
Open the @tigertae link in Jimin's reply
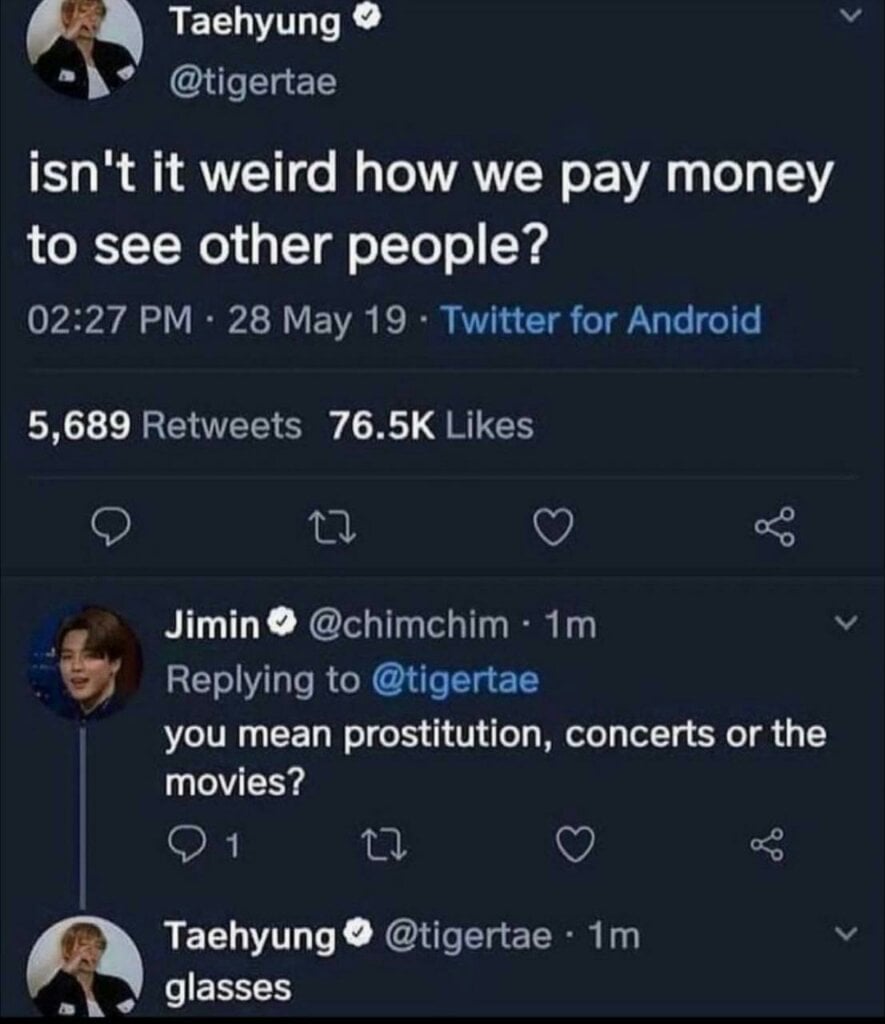click(x=454, y=680)
